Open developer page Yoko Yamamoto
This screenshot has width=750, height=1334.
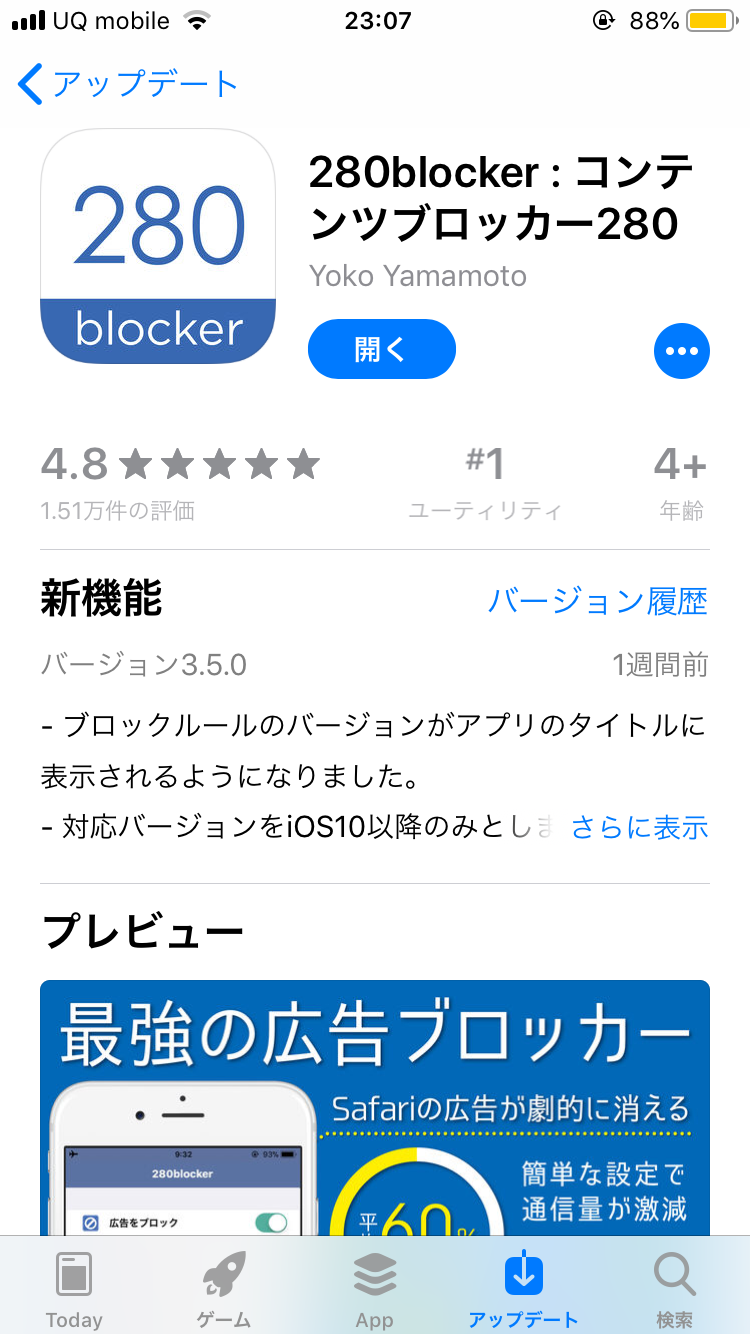(418, 275)
